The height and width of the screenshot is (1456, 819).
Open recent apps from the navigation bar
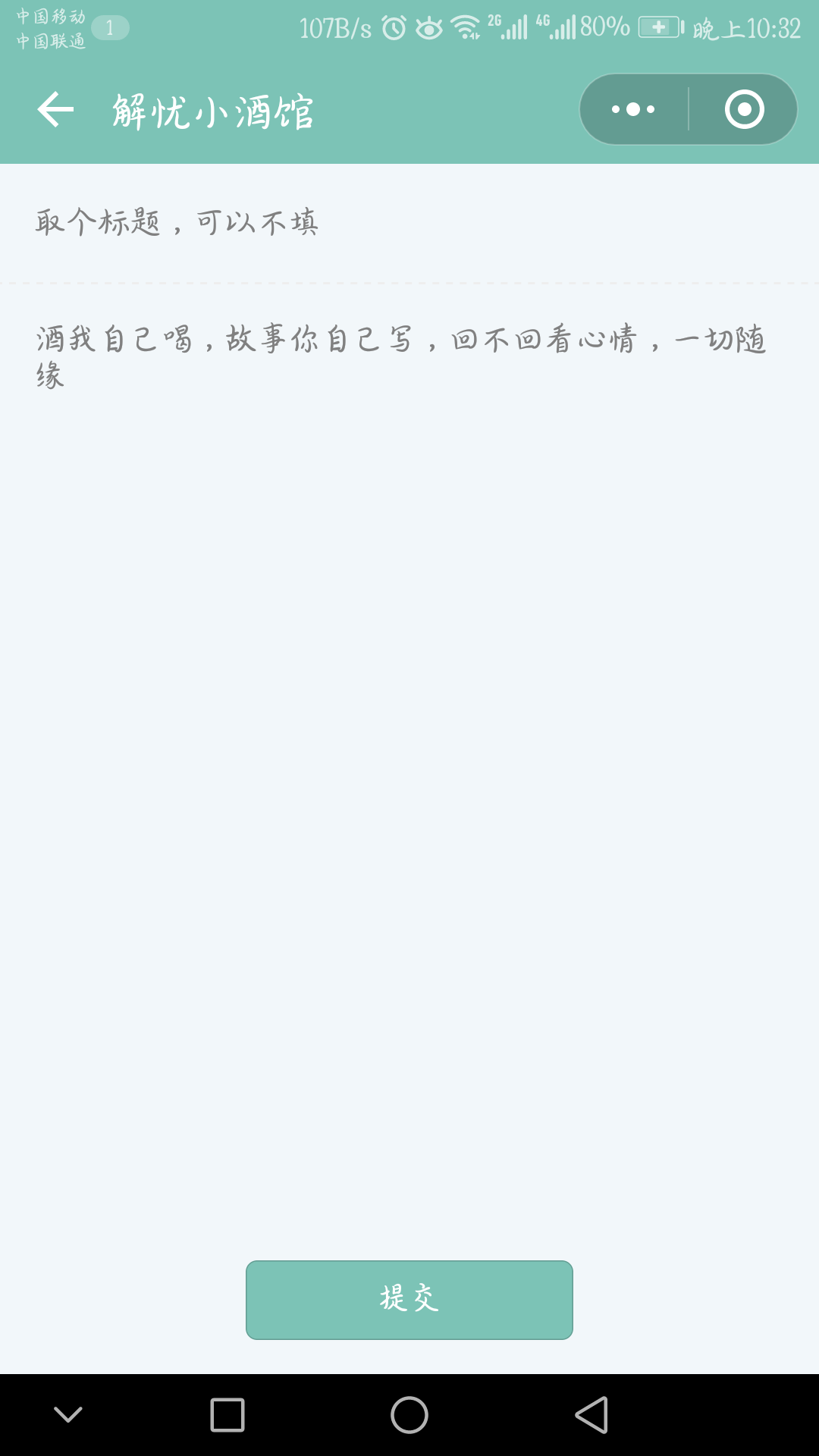click(227, 1415)
